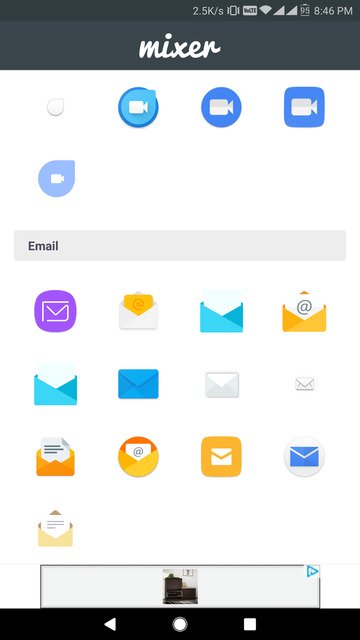
Task: Select the purple rounded email icon
Action: pos(55,311)
